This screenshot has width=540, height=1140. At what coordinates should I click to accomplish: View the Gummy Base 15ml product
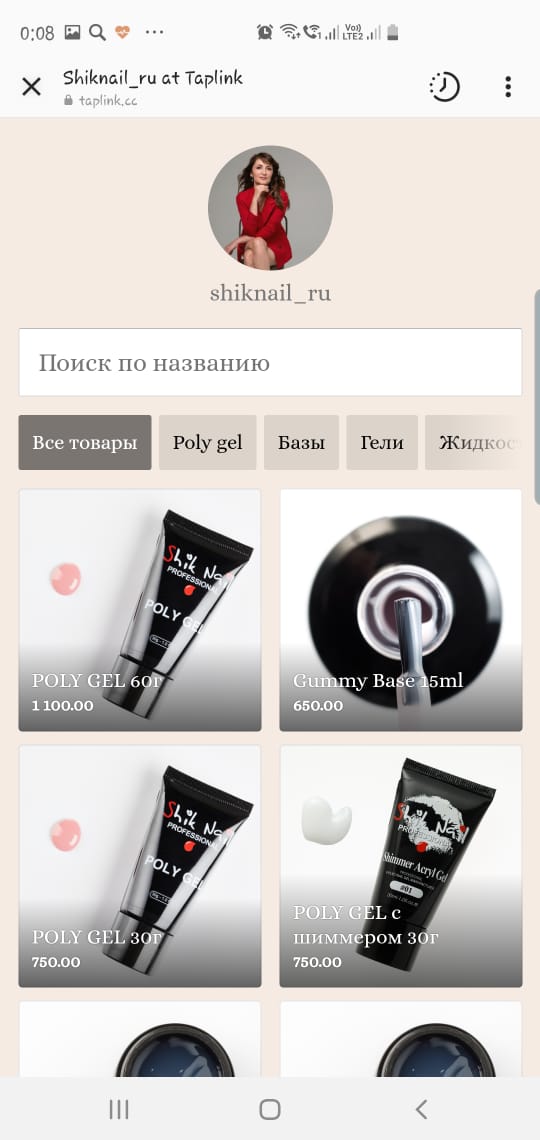(400, 610)
